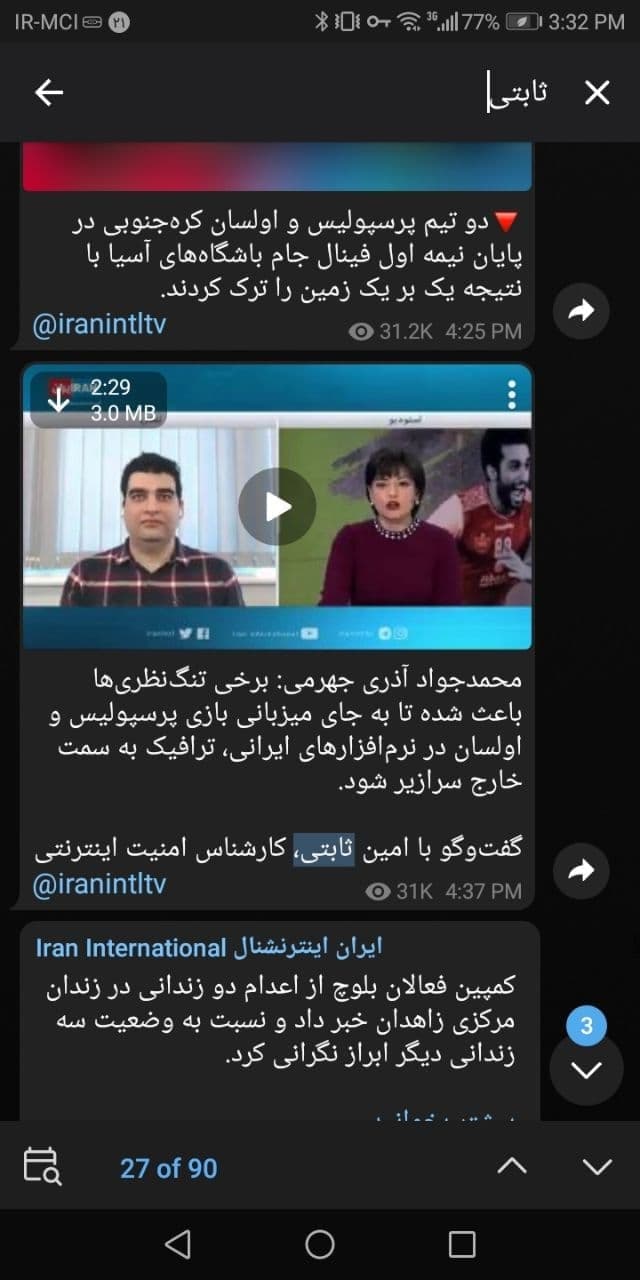Tap the system home button
This screenshot has width=640, height=1280.
click(x=320, y=1244)
